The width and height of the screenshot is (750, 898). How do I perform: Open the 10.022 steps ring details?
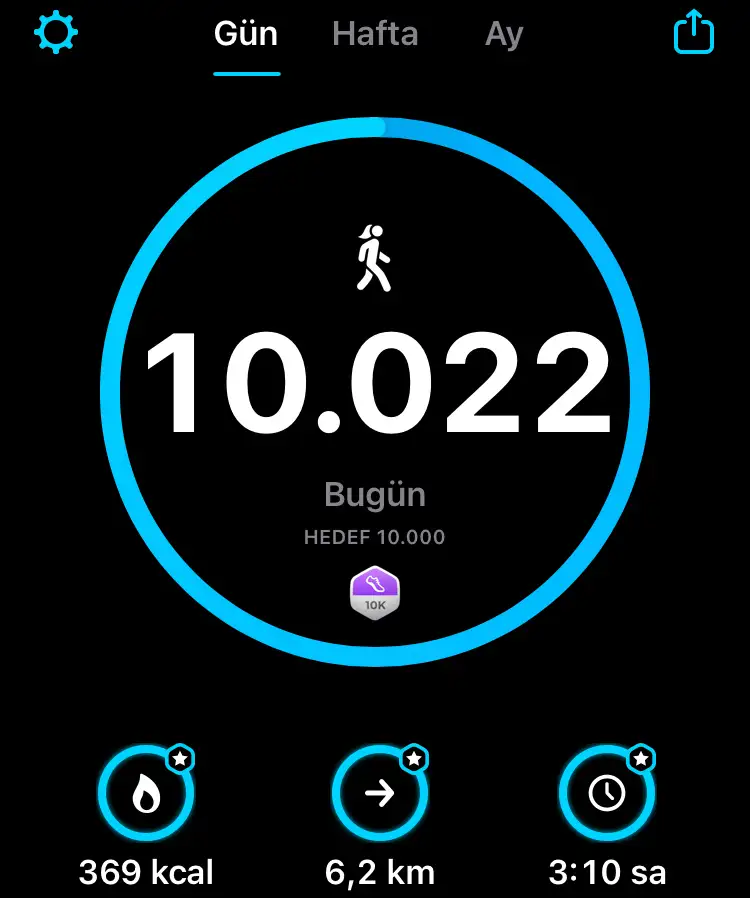tap(375, 385)
